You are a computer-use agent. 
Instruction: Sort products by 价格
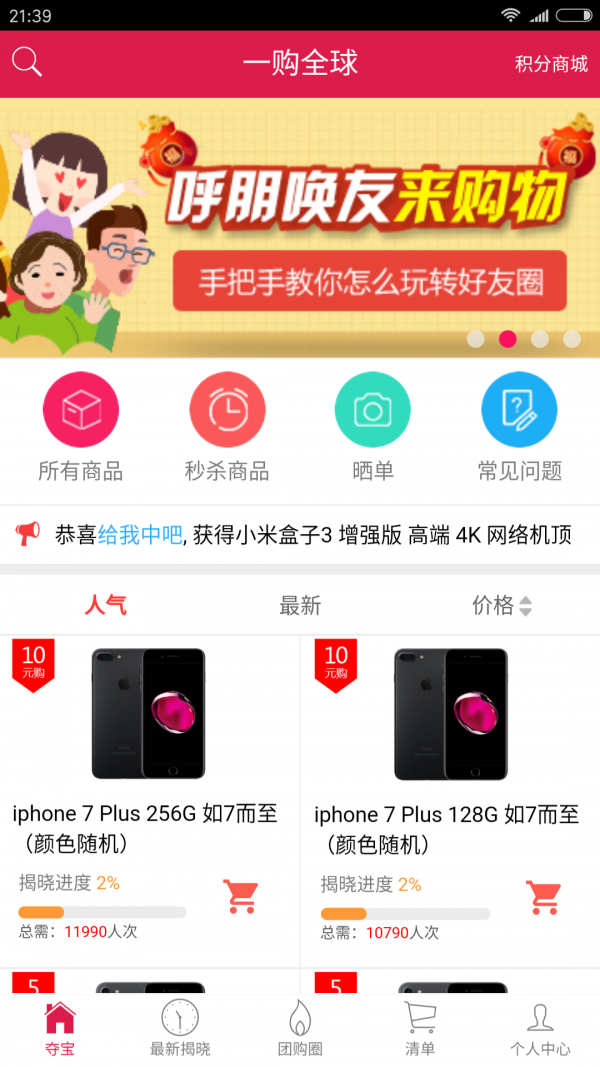[502, 605]
